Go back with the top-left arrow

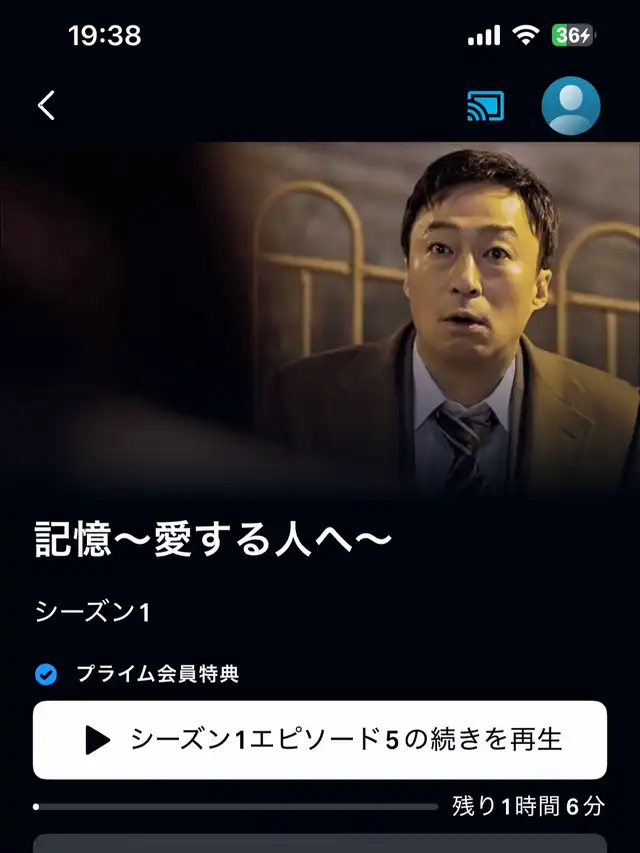[x=46, y=105]
